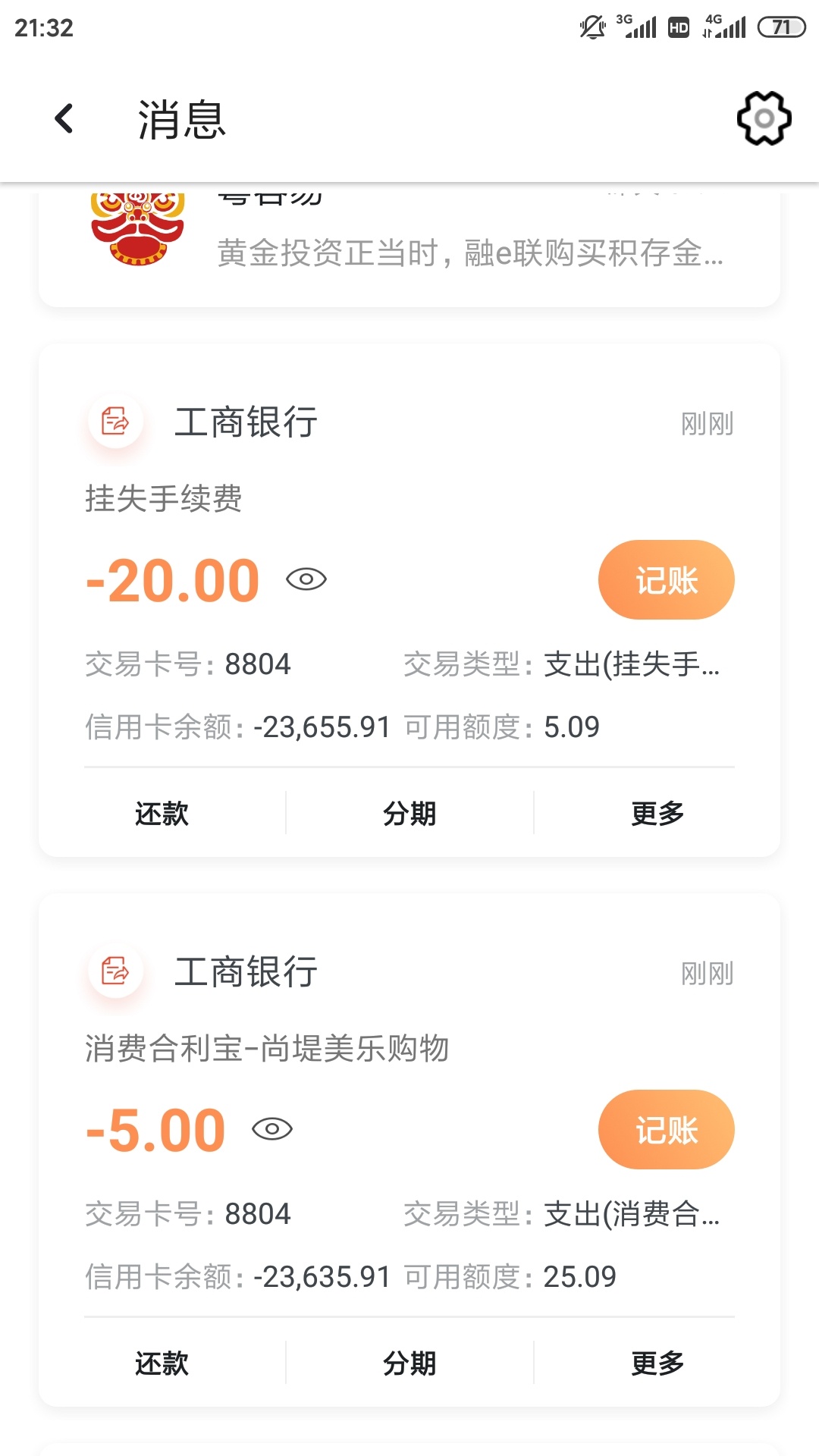Open 更多 on the 尚堤美乐购物 card
Screen dimensions: 819x1456
click(657, 1363)
